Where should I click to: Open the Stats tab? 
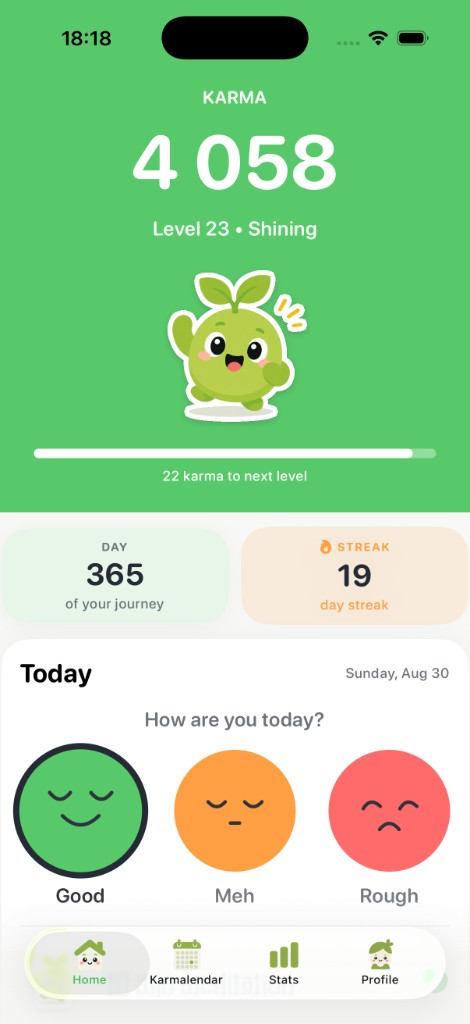point(284,963)
